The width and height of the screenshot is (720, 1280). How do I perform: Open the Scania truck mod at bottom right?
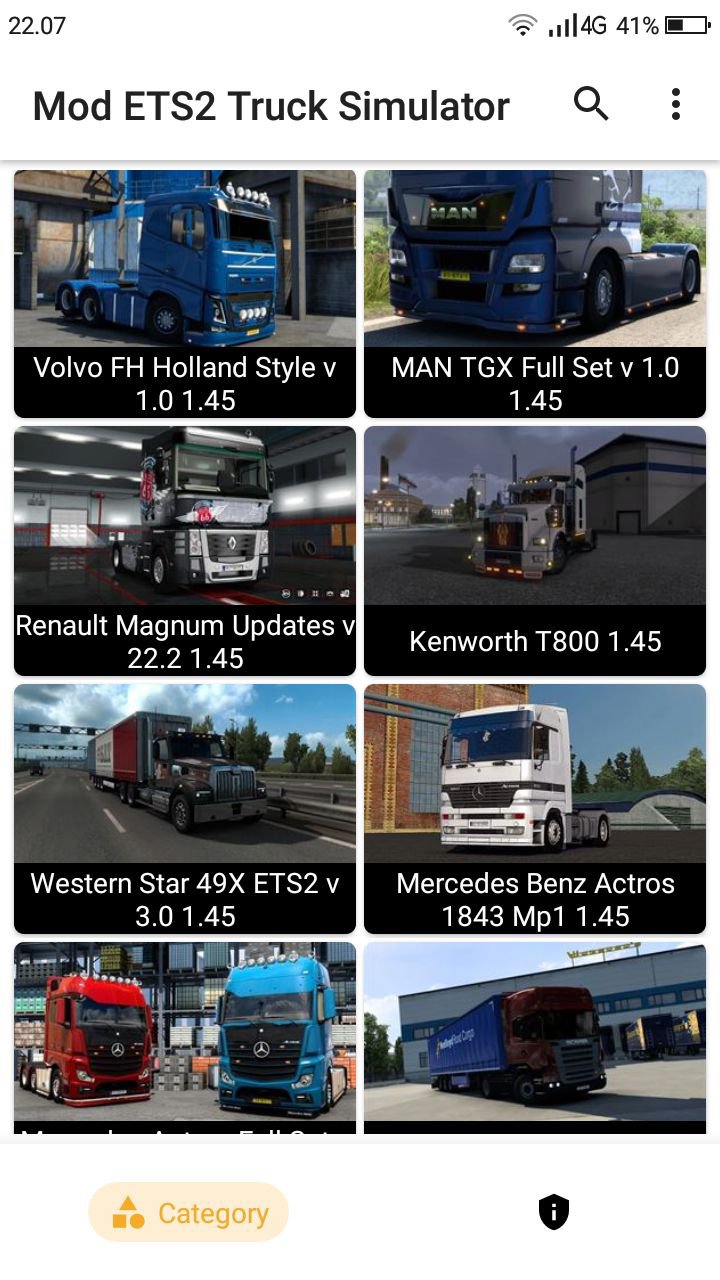click(x=535, y=1035)
